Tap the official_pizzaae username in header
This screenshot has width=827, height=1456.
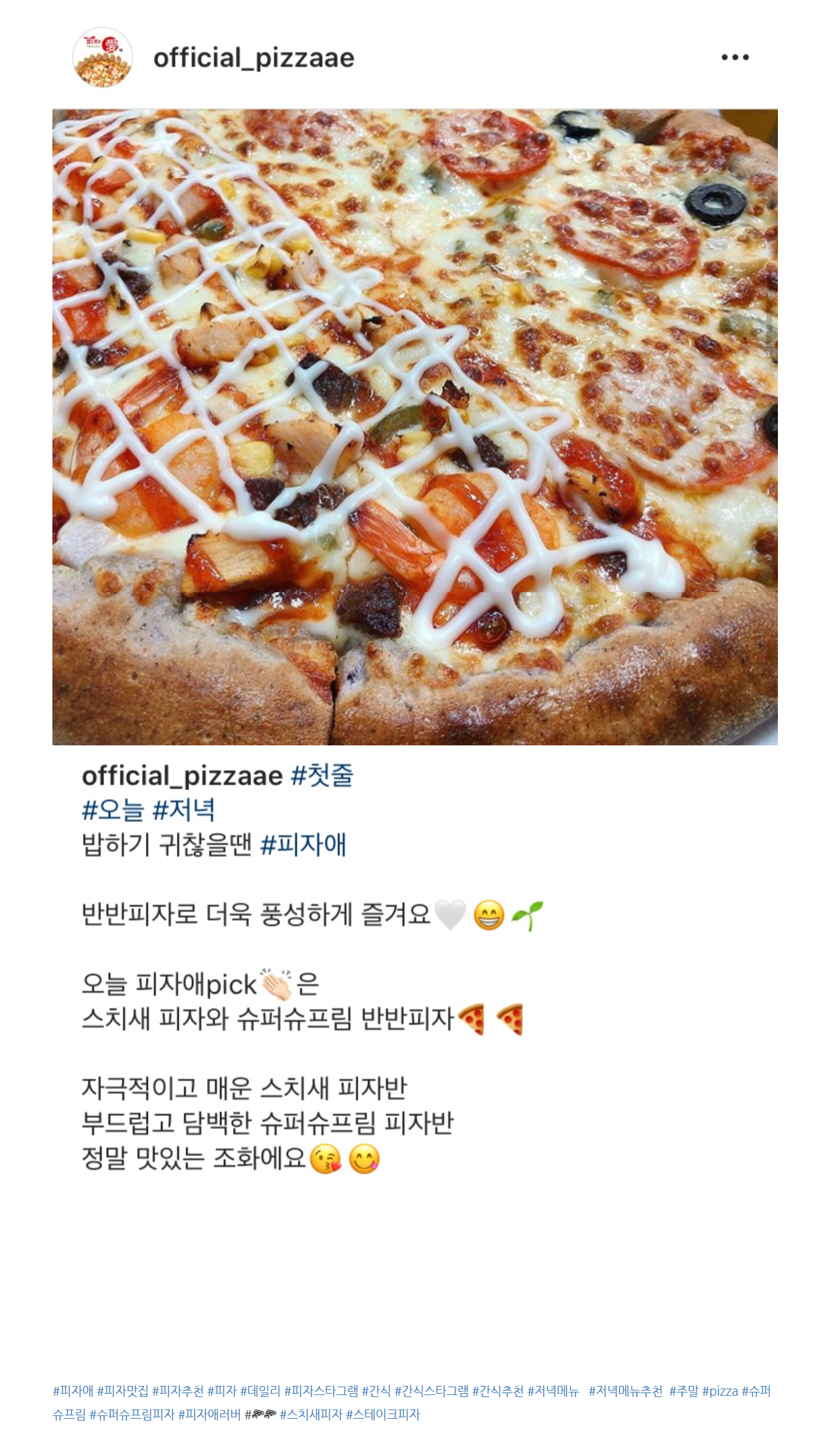[253, 58]
